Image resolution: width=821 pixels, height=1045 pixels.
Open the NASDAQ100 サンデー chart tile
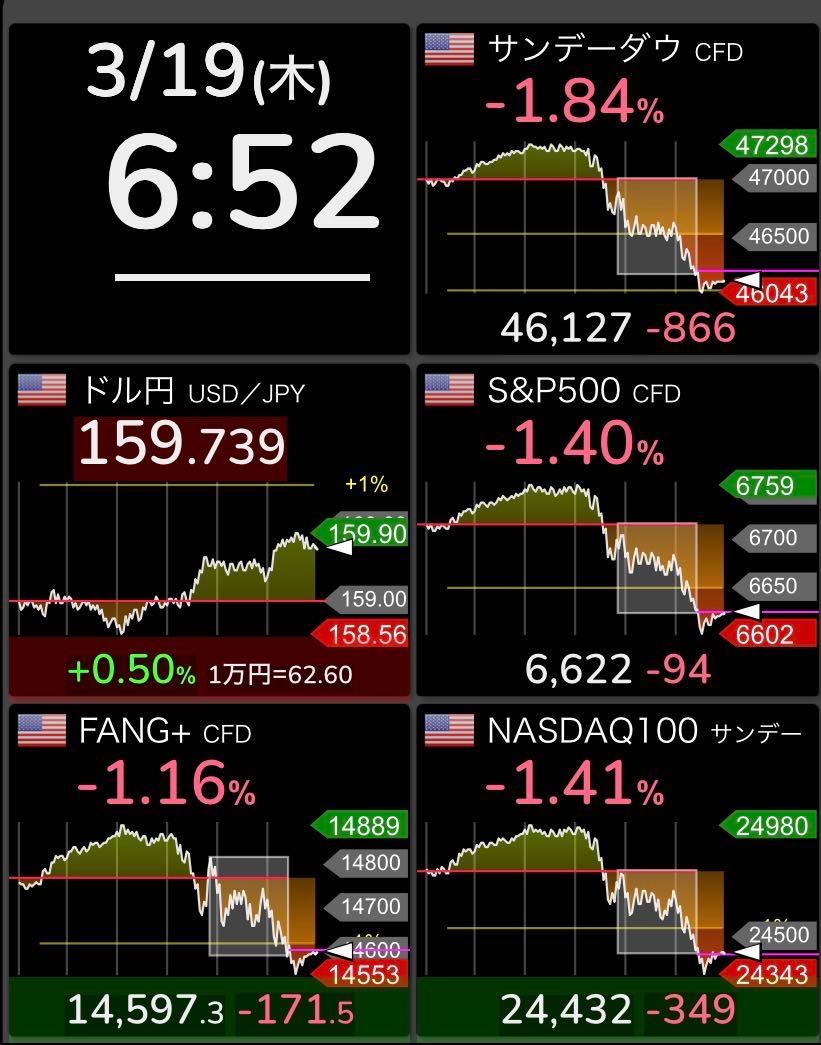pos(614,872)
